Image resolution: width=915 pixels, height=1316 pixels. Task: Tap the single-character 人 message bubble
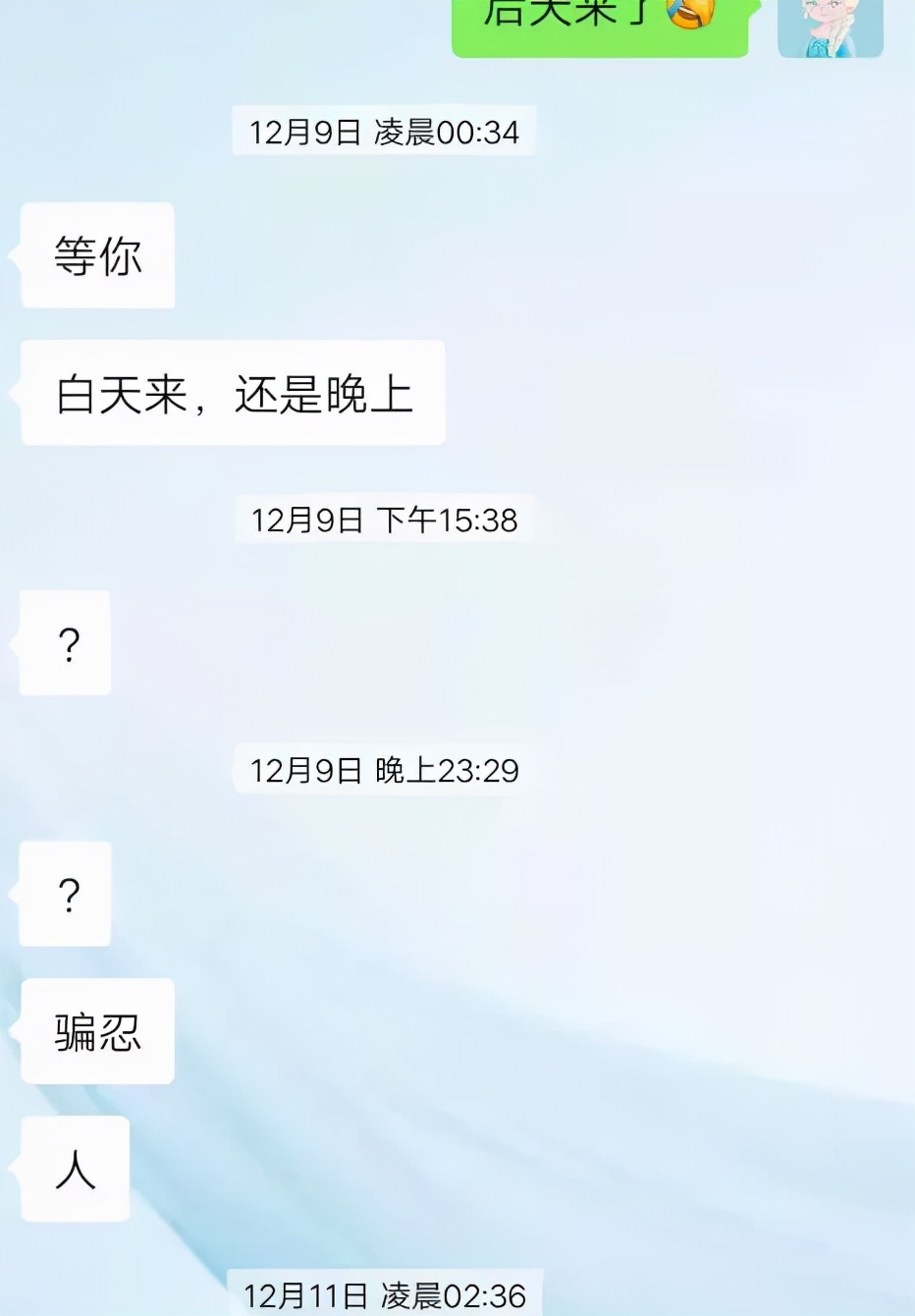pyautogui.click(x=72, y=1171)
